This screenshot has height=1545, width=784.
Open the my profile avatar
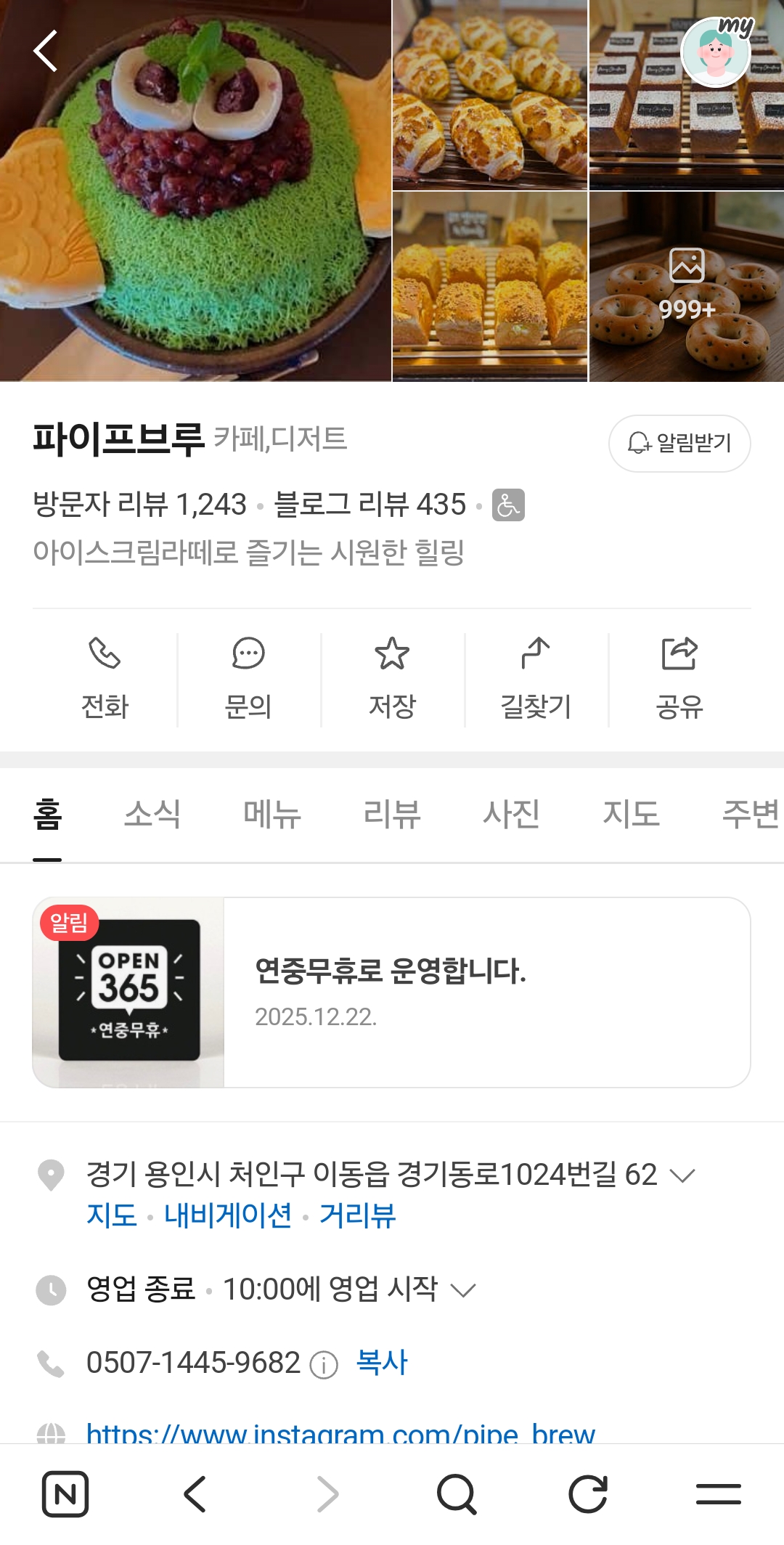pyautogui.click(x=716, y=52)
